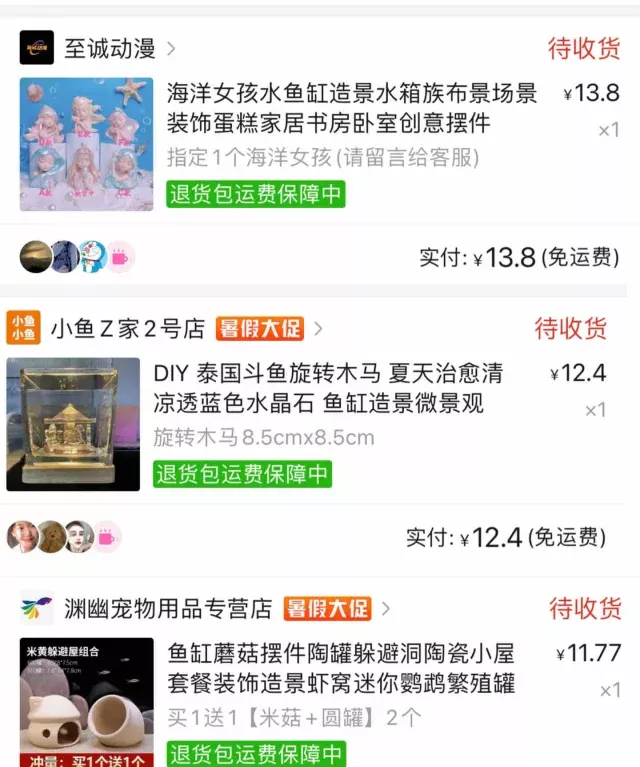View the 泰国斗鱼旋转木马 order details
The width and height of the screenshot is (640, 767).
click(x=328, y=388)
